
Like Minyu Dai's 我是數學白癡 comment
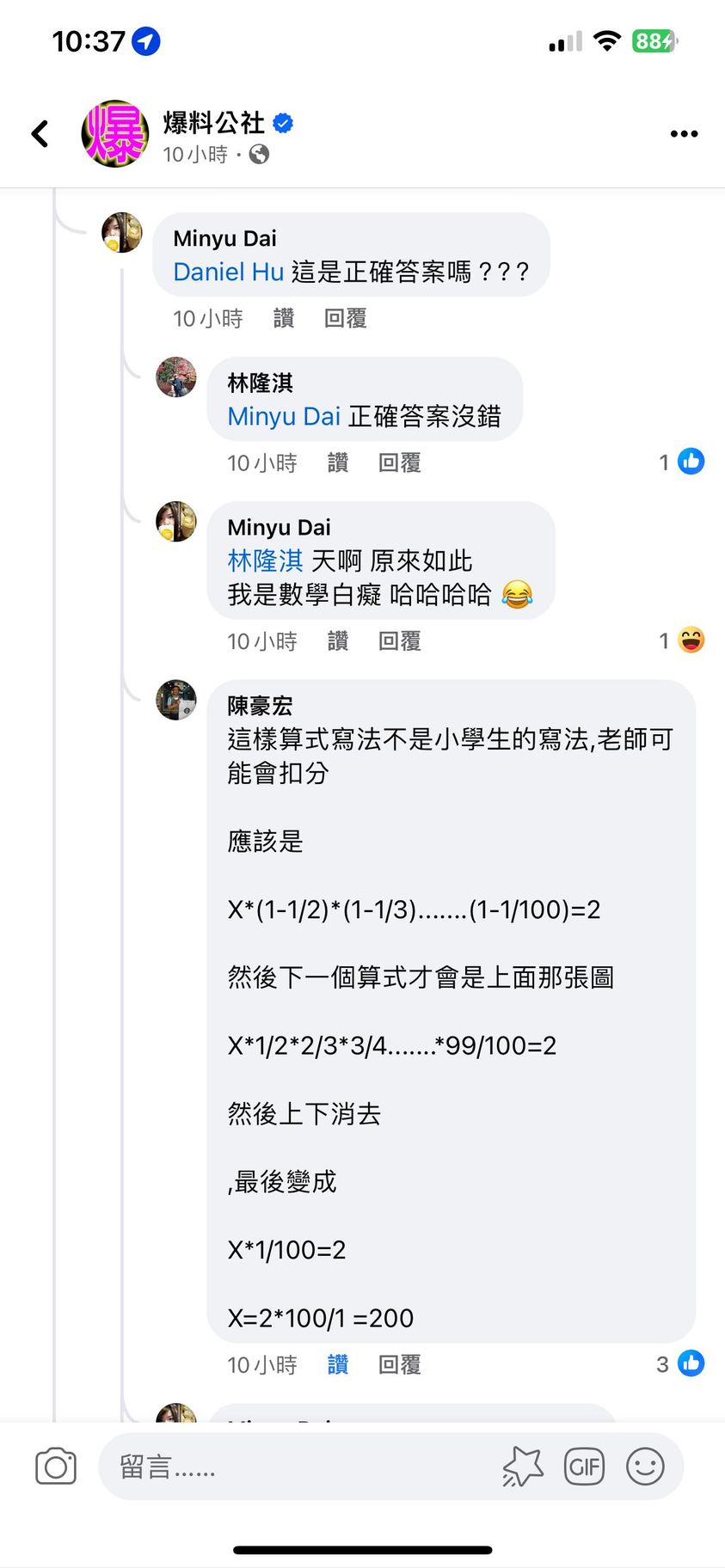pyautogui.click(x=338, y=641)
